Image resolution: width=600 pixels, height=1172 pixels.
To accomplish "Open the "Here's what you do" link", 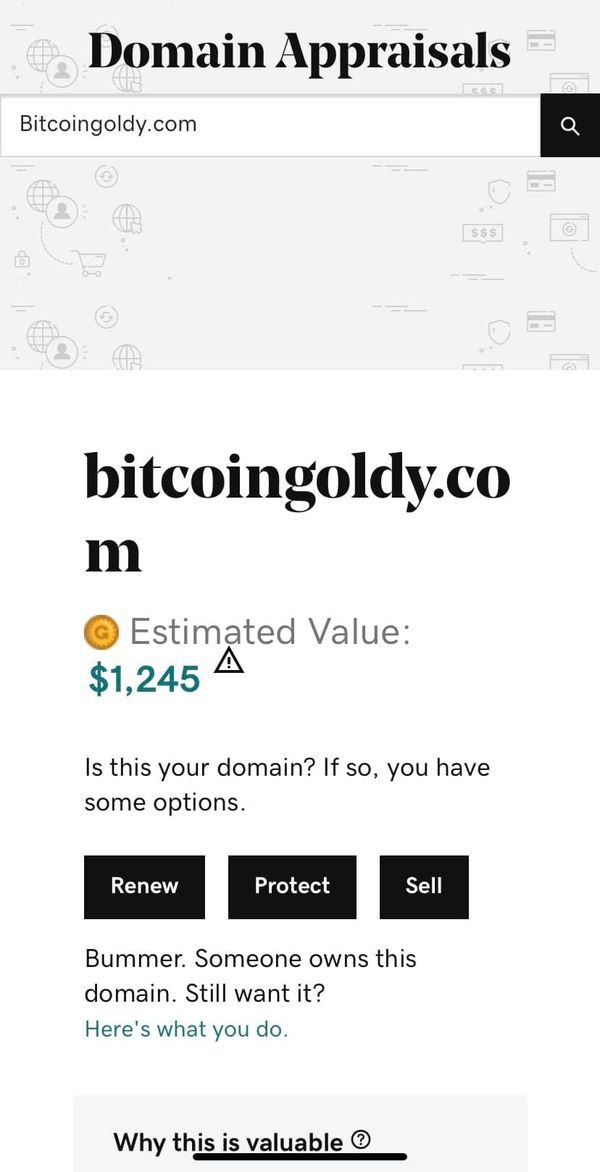I will point(186,1029).
